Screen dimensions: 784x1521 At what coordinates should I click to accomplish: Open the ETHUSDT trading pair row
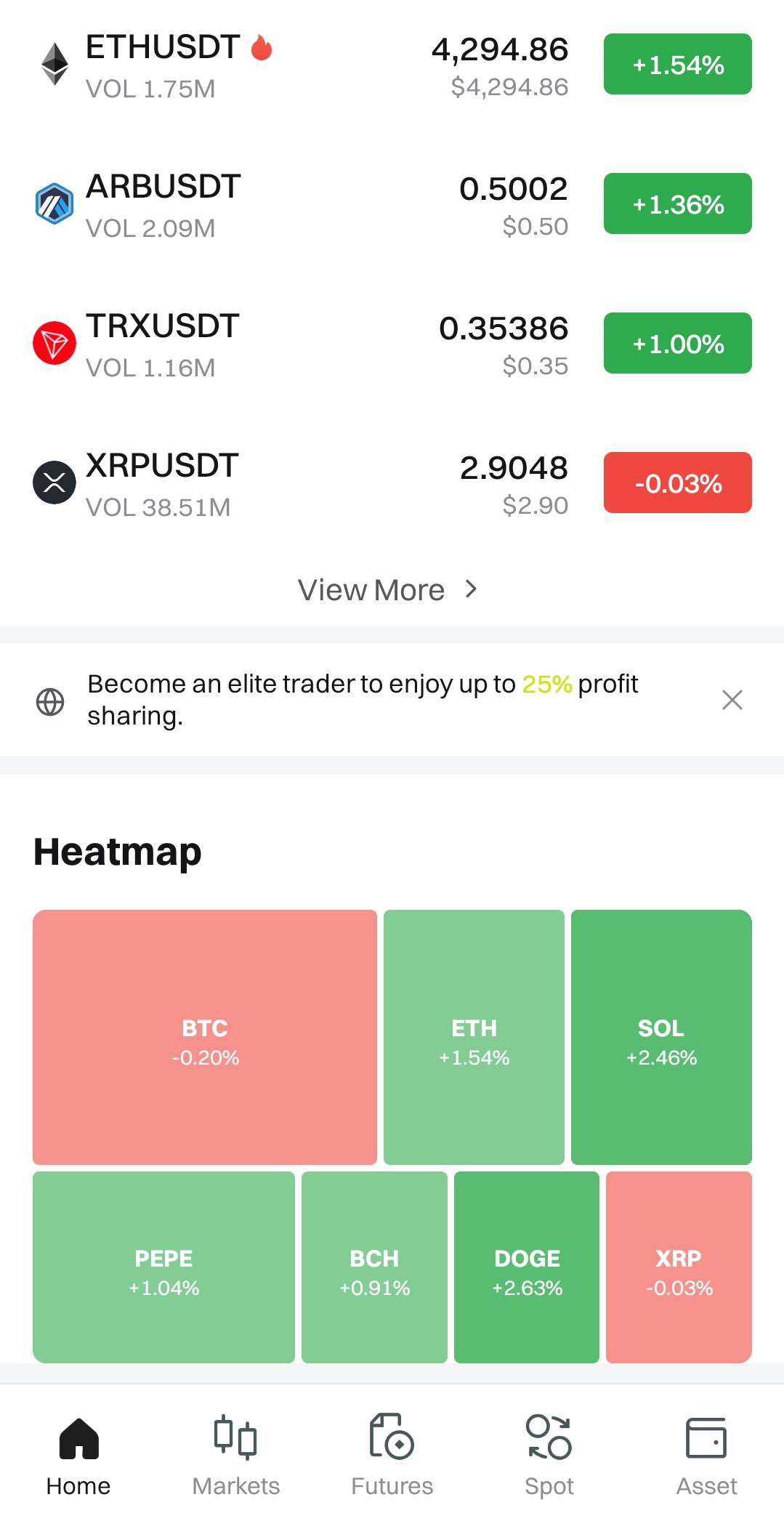291,65
